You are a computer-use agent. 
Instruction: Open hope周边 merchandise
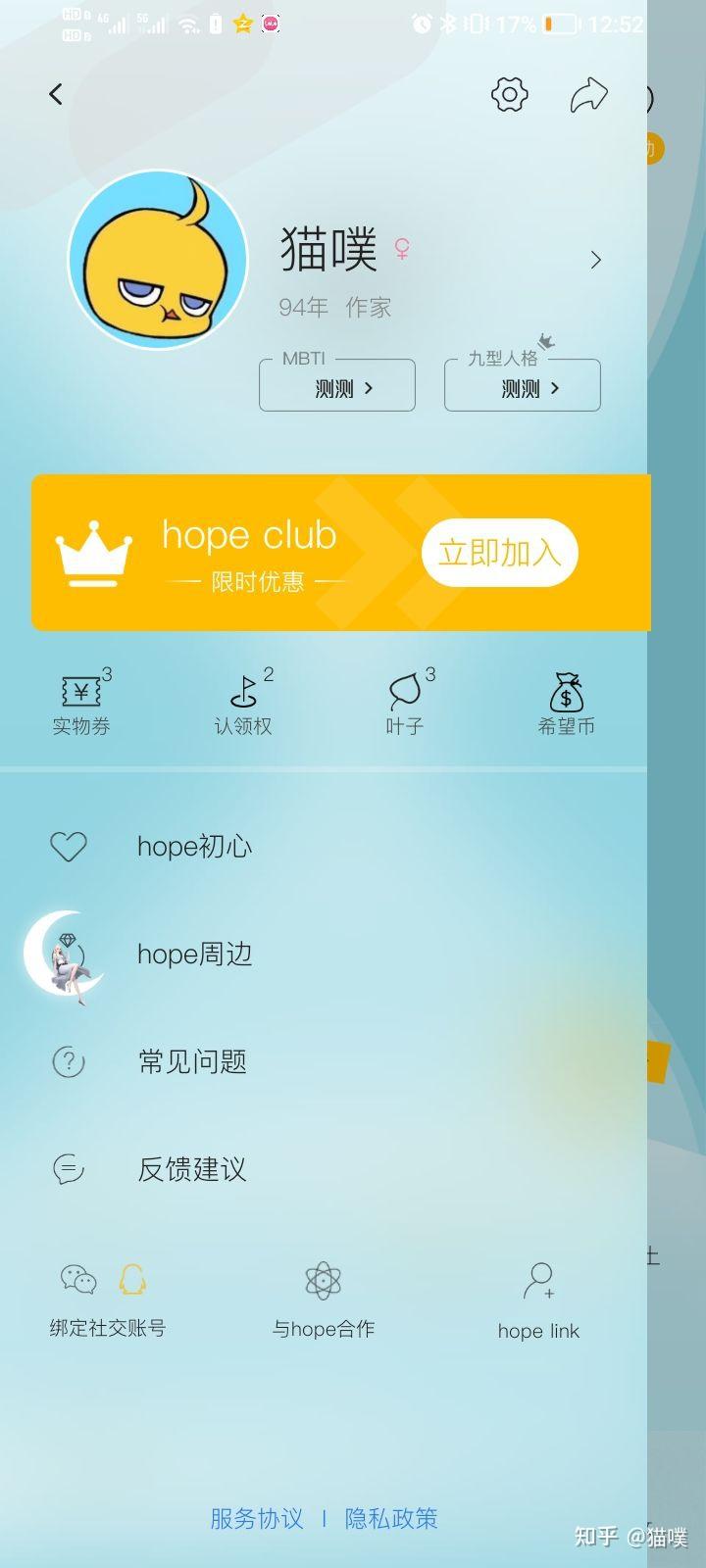[x=194, y=954]
